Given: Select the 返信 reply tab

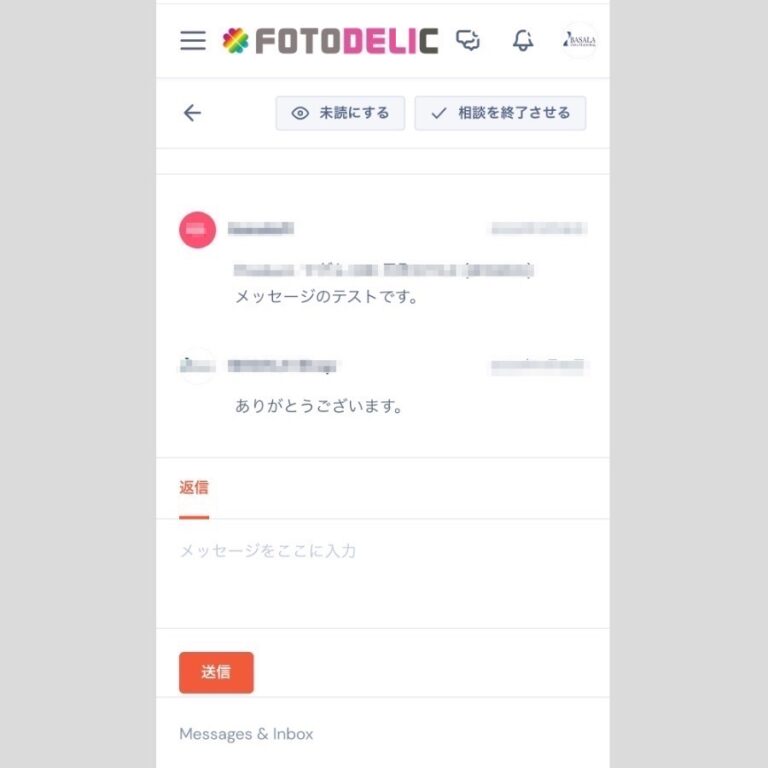Looking at the screenshot, I should click(x=194, y=489).
